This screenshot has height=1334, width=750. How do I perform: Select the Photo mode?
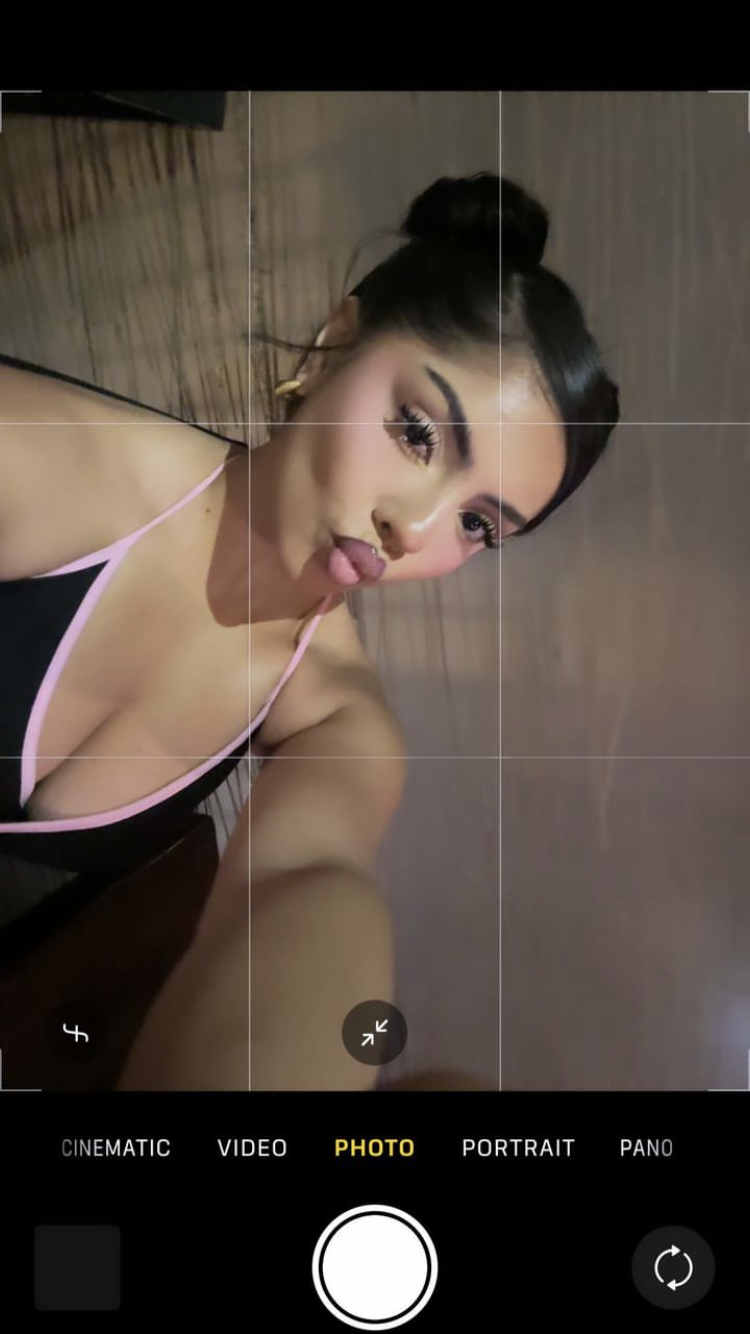(x=374, y=1148)
